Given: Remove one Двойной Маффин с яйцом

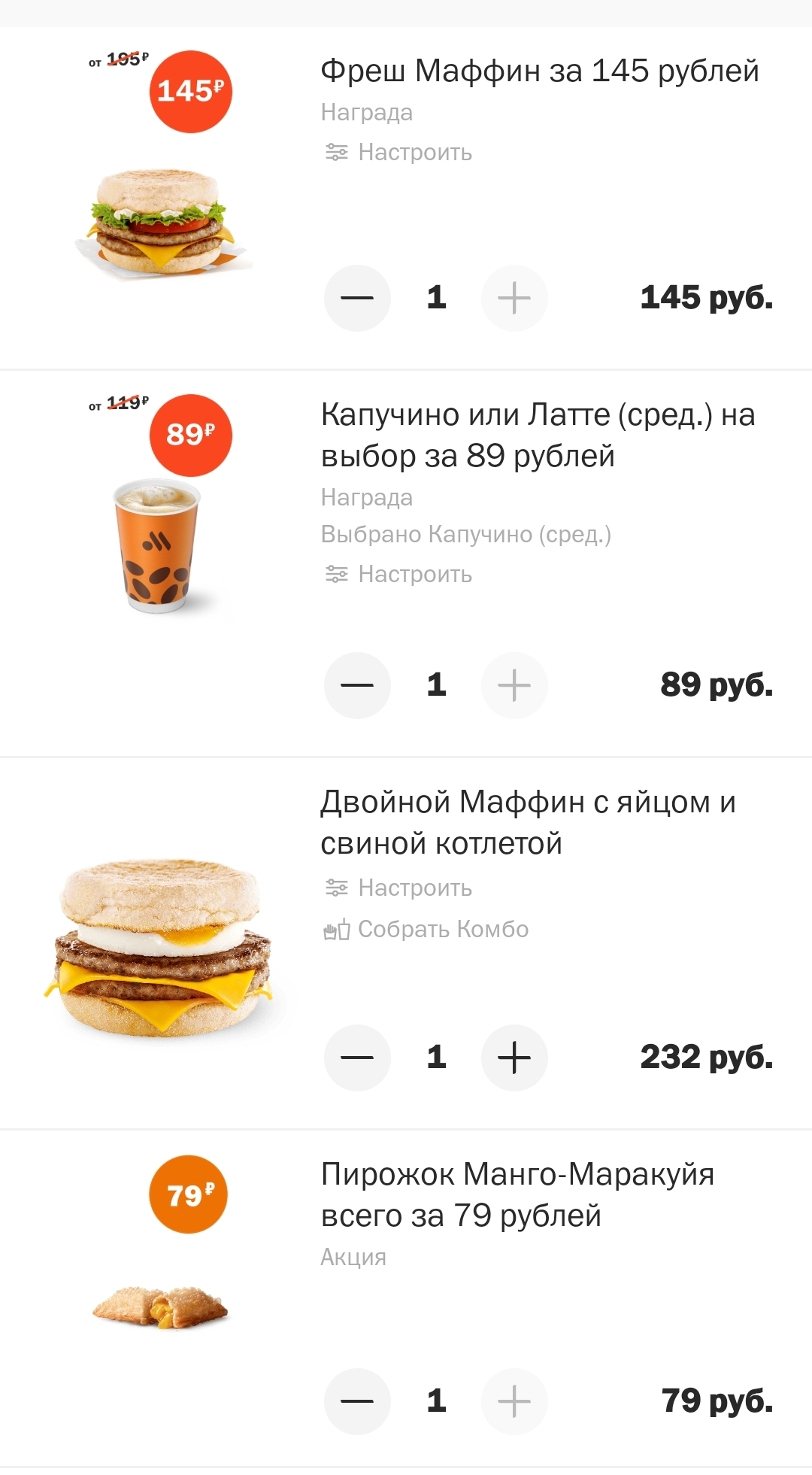Looking at the screenshot, I should [x=357, y=1058].
